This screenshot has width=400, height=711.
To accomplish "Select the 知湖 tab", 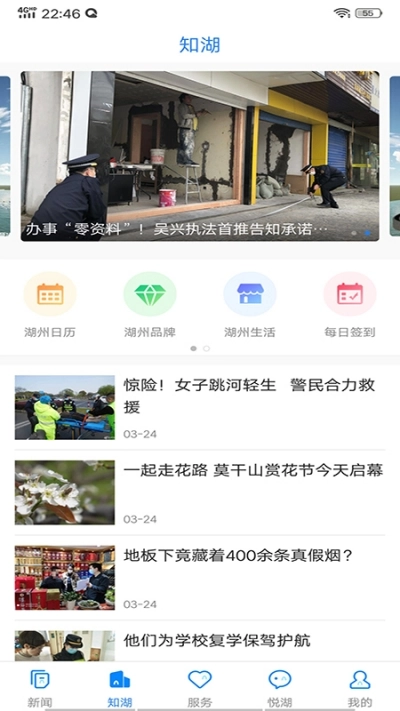I will [120, 688].
